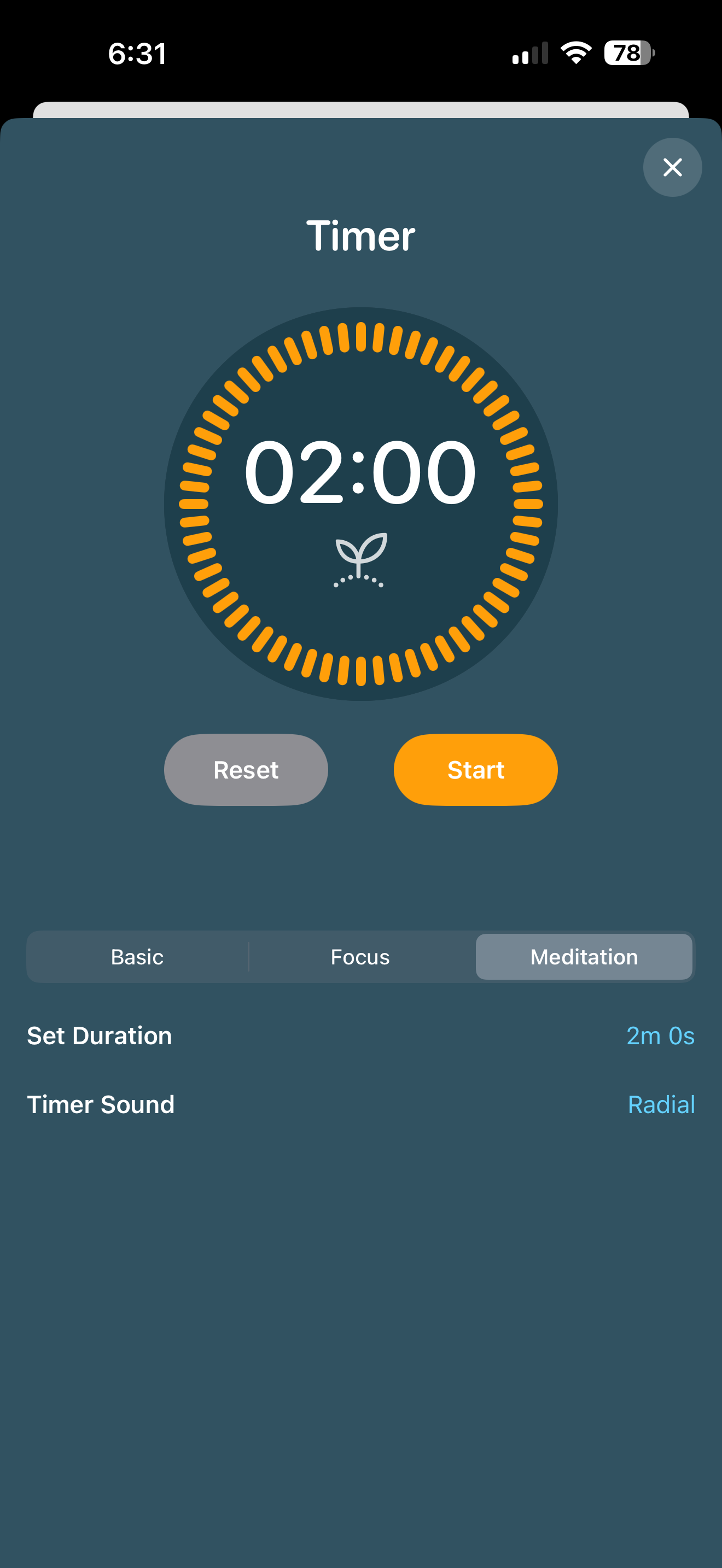
Task: Start the 02:00 timer
Action: tap(475, 770)
